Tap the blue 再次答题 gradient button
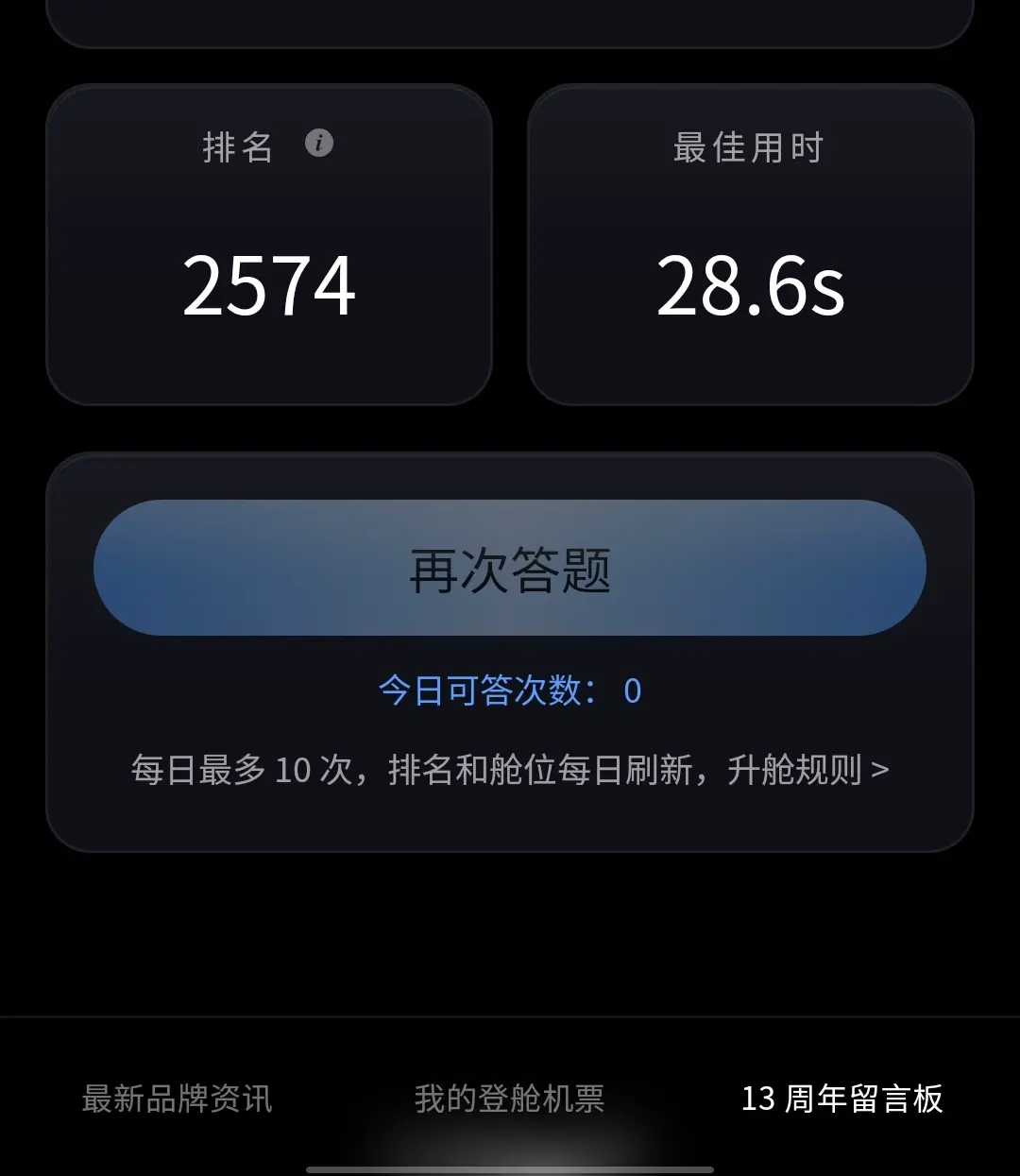 coord(510,570)
